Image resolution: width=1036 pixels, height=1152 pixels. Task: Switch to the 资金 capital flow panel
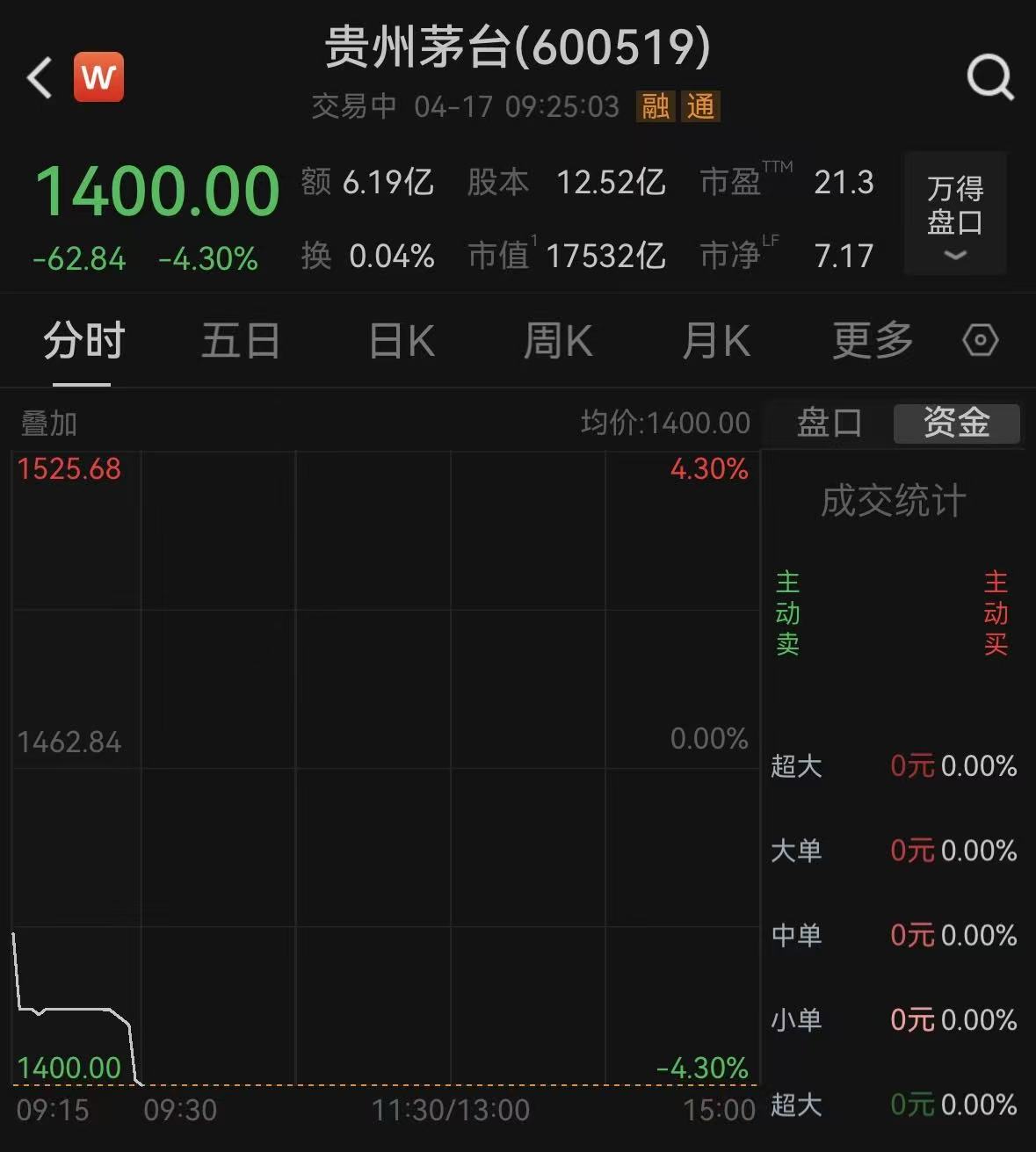956,424
